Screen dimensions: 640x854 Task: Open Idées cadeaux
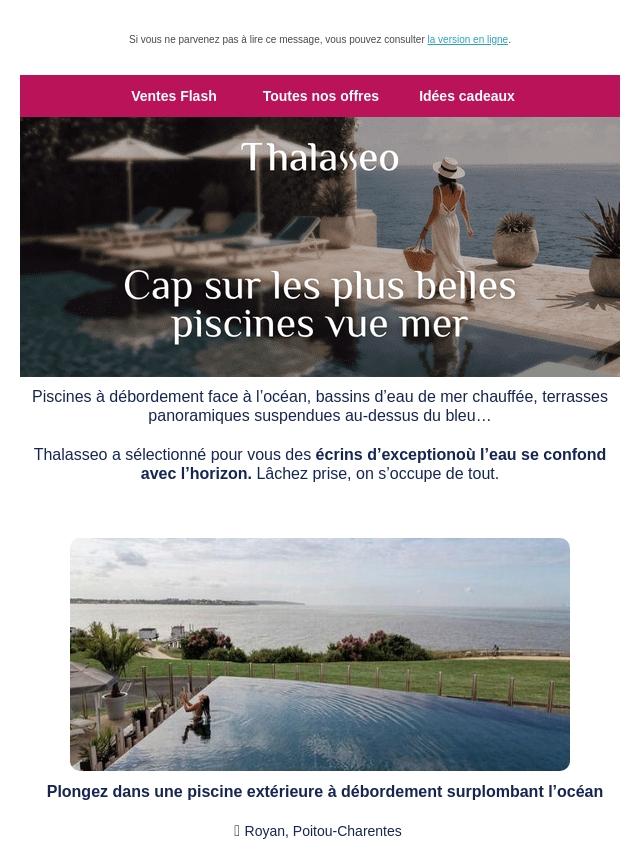point(466,97)
